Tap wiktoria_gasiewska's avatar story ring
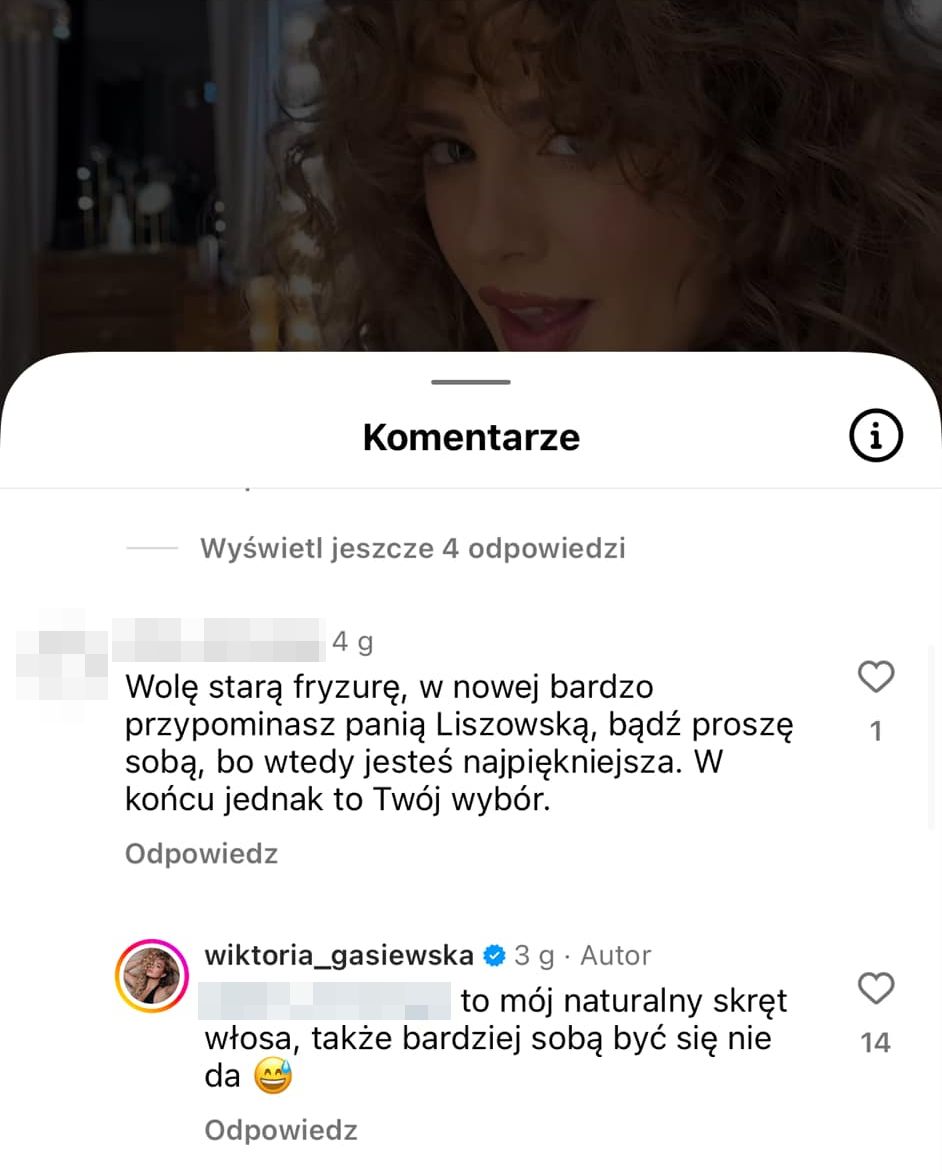This screenshot has height=1175, width=942. (x=152, y=976)
